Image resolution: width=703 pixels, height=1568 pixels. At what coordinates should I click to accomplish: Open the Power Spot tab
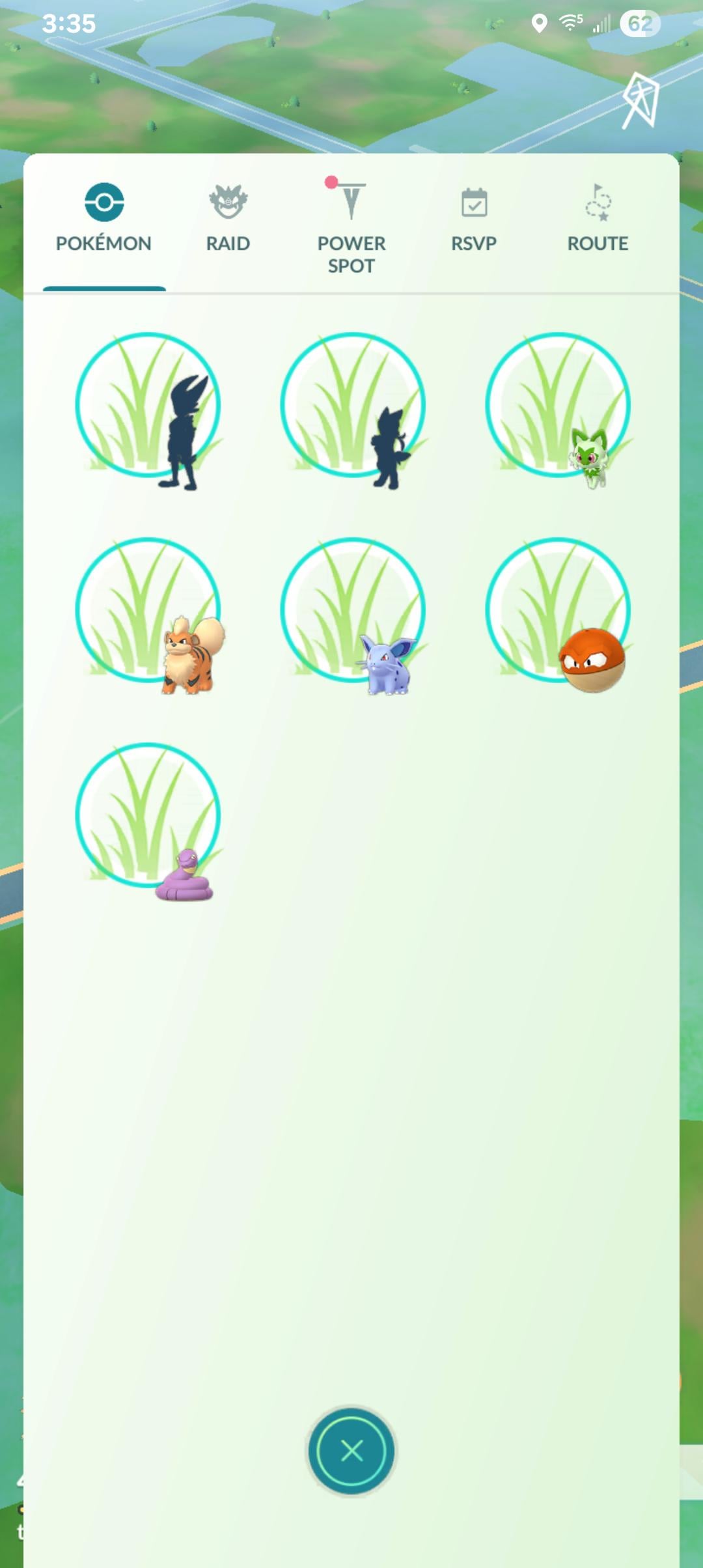pos(351,226)
